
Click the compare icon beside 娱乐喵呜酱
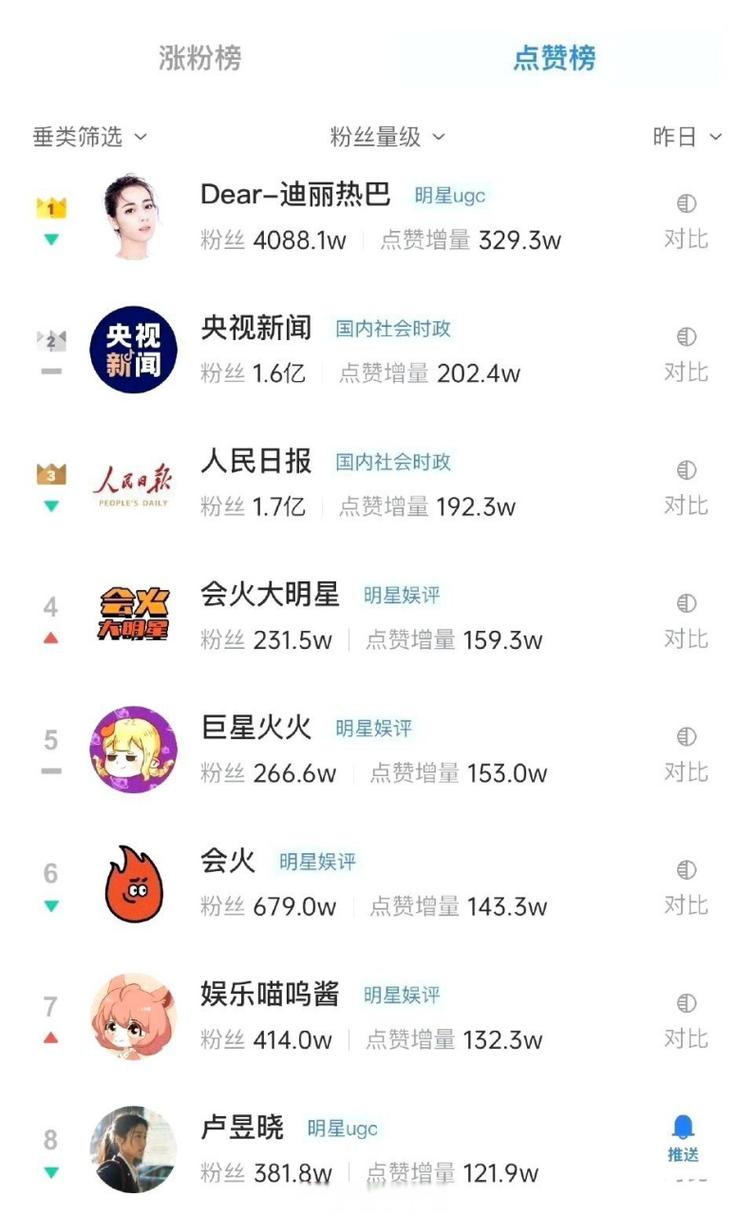(686, 1002)
